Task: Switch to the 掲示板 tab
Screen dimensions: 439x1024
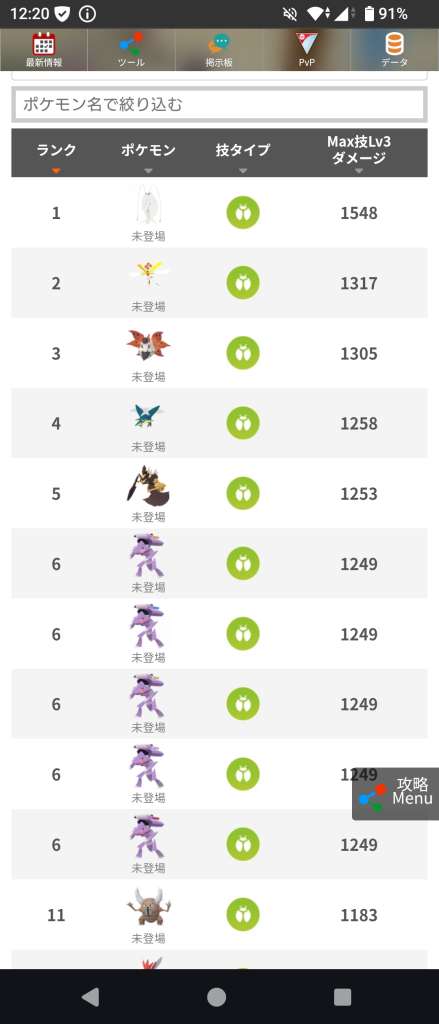Action: (219, 50)
